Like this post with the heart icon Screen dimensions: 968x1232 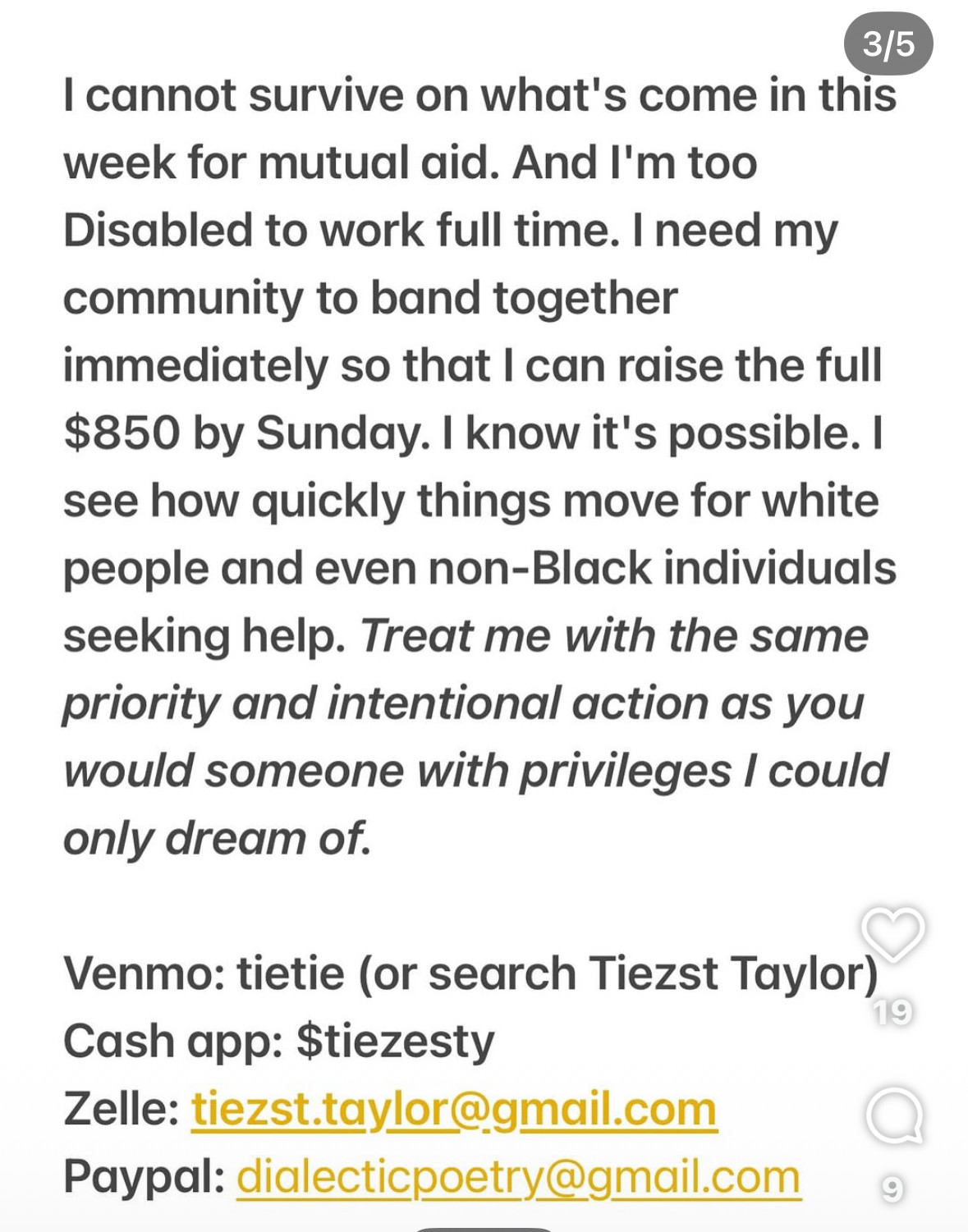[892, 934]
